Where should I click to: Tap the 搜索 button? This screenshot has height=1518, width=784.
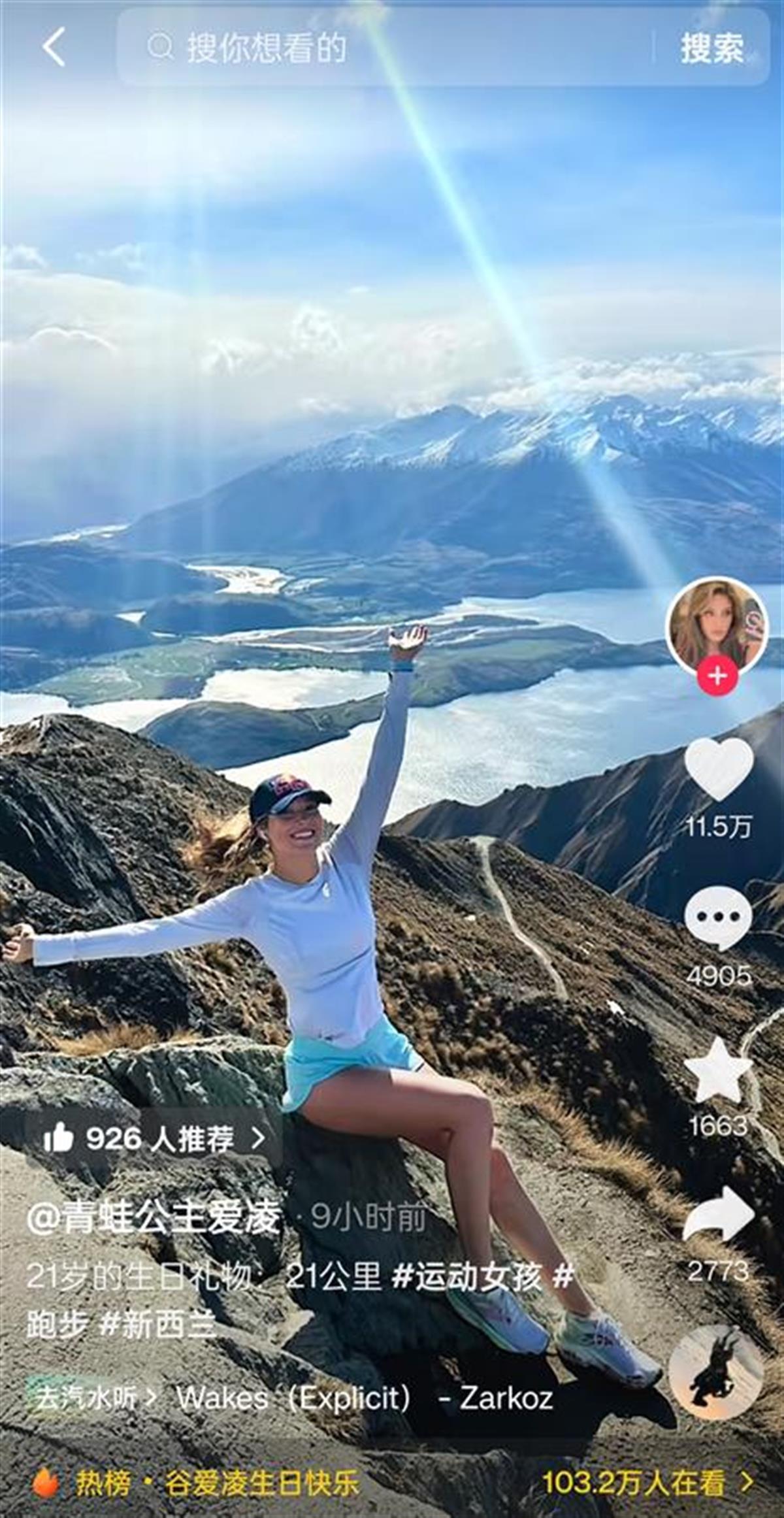click(x=712, y=48)
